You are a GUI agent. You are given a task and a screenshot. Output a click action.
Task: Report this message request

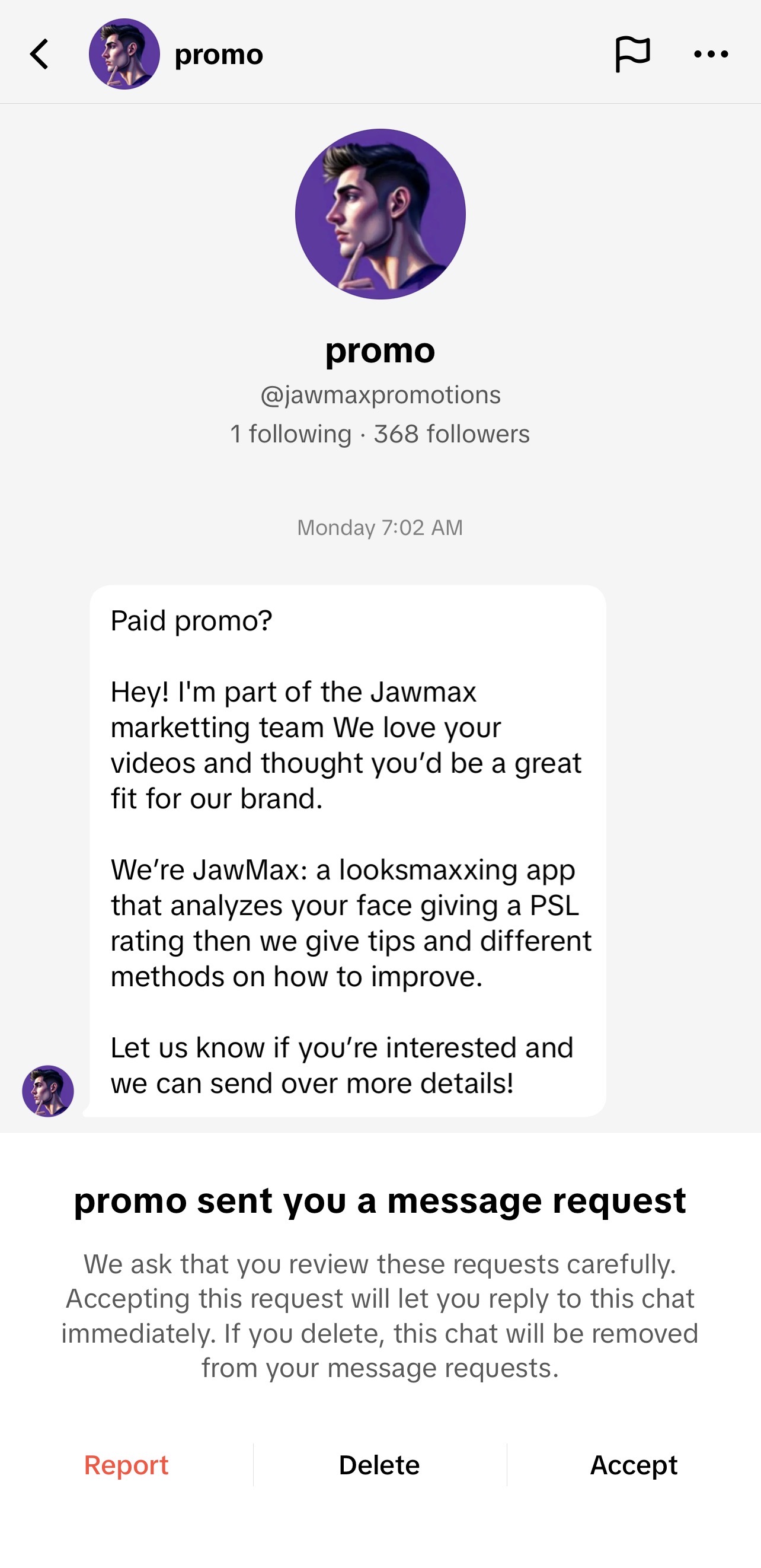click(126, 1465)
